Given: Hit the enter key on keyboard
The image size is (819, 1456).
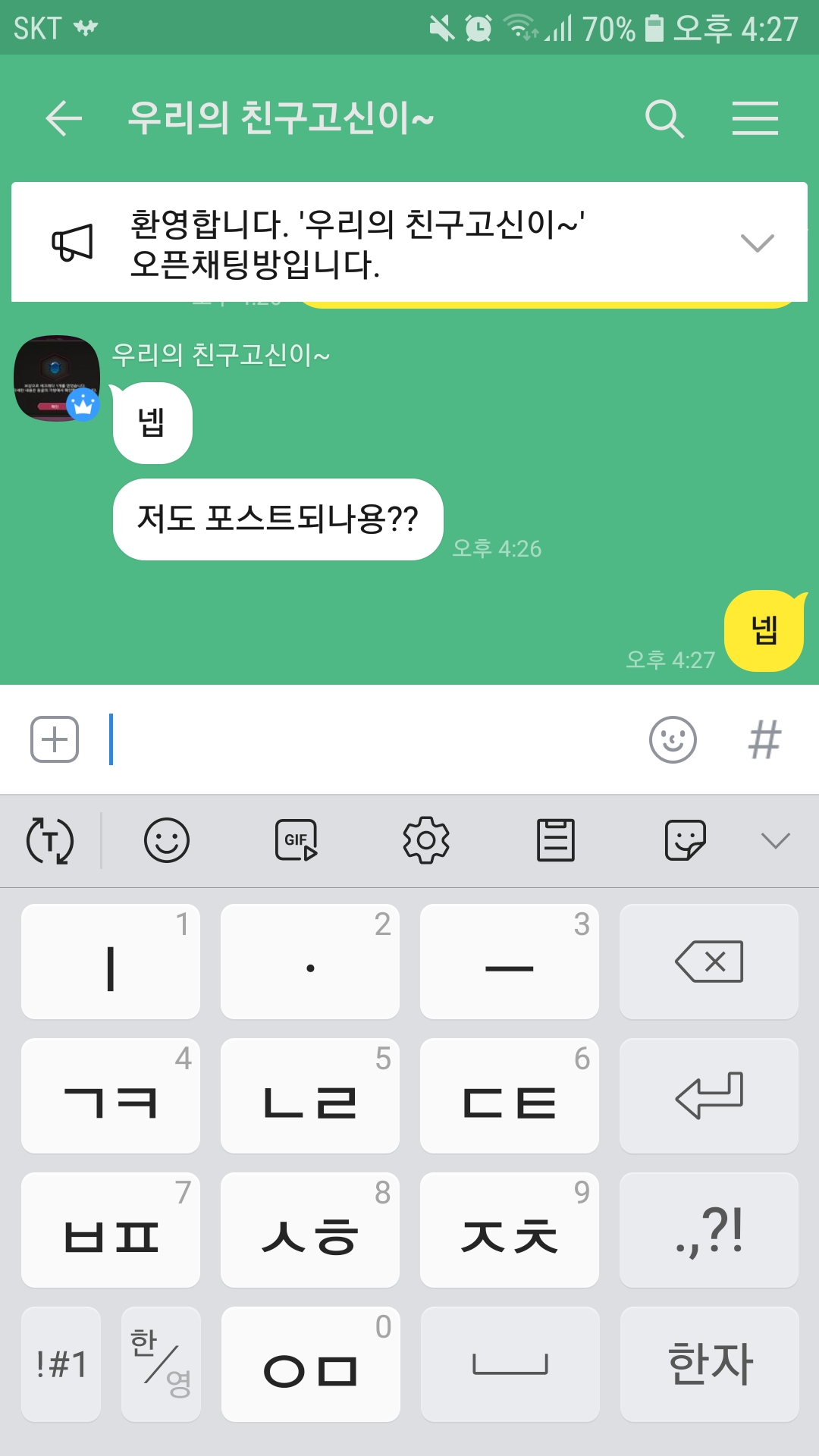Looking at the screenshot, I should pyautogui.click(x=709, y=1096).
